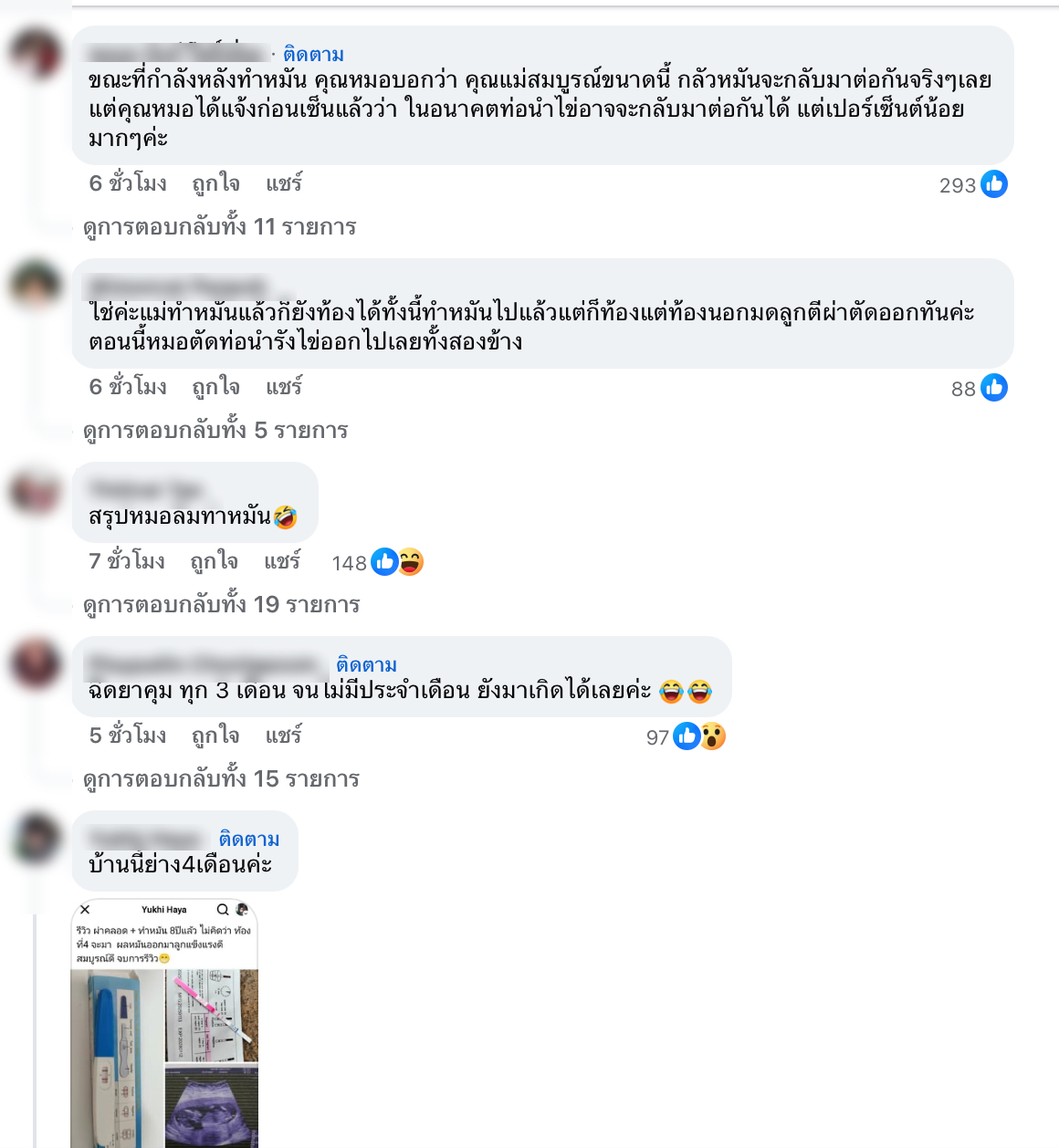Like the ฉีดยาคุม comment

point(215,736)
